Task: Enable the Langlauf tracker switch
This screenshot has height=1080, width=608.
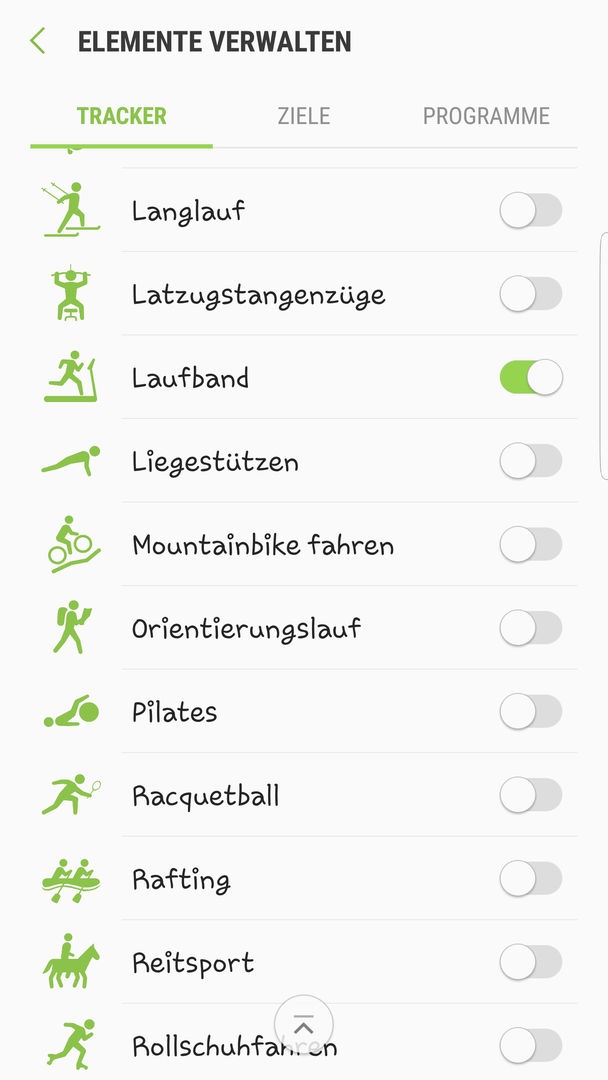Action: pos(531,210)
